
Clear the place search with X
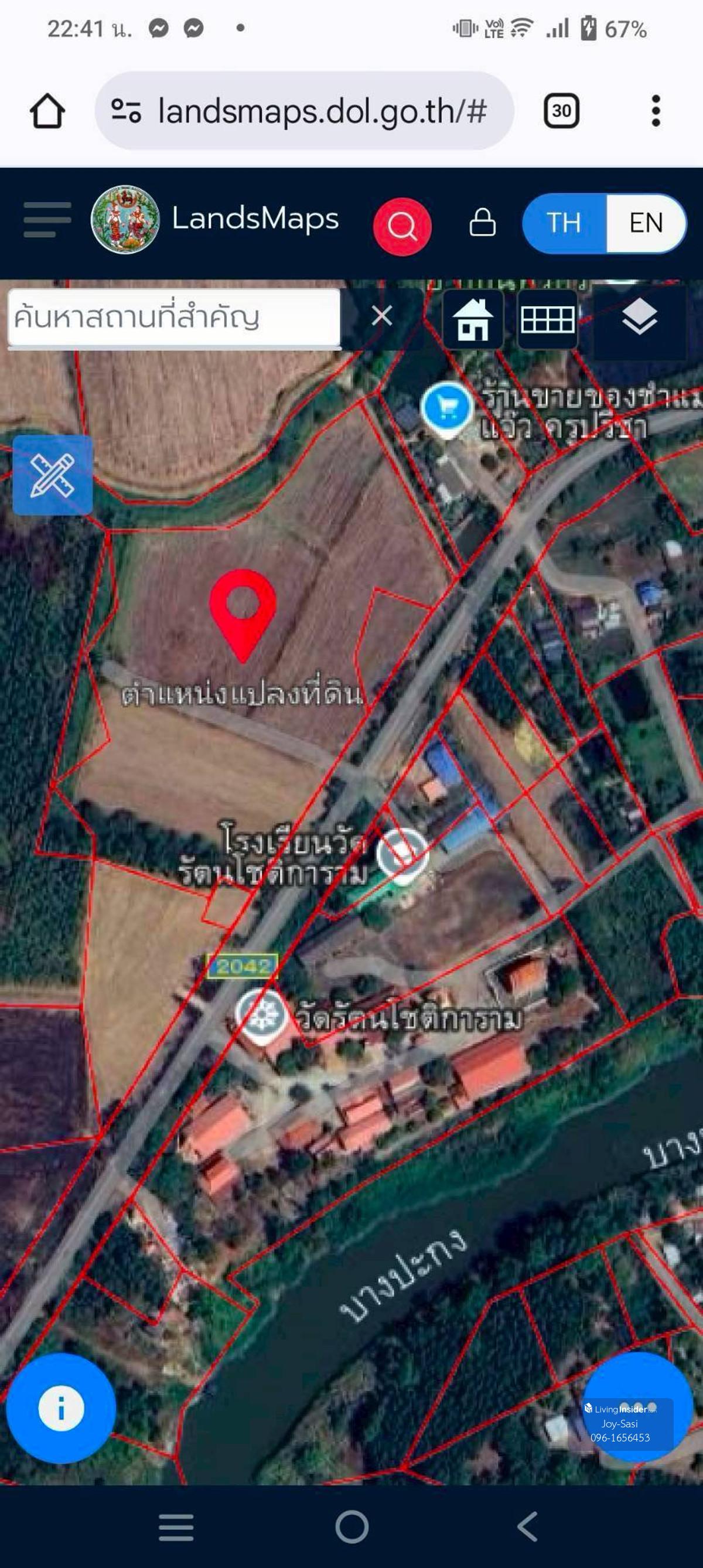click(381, 316)
